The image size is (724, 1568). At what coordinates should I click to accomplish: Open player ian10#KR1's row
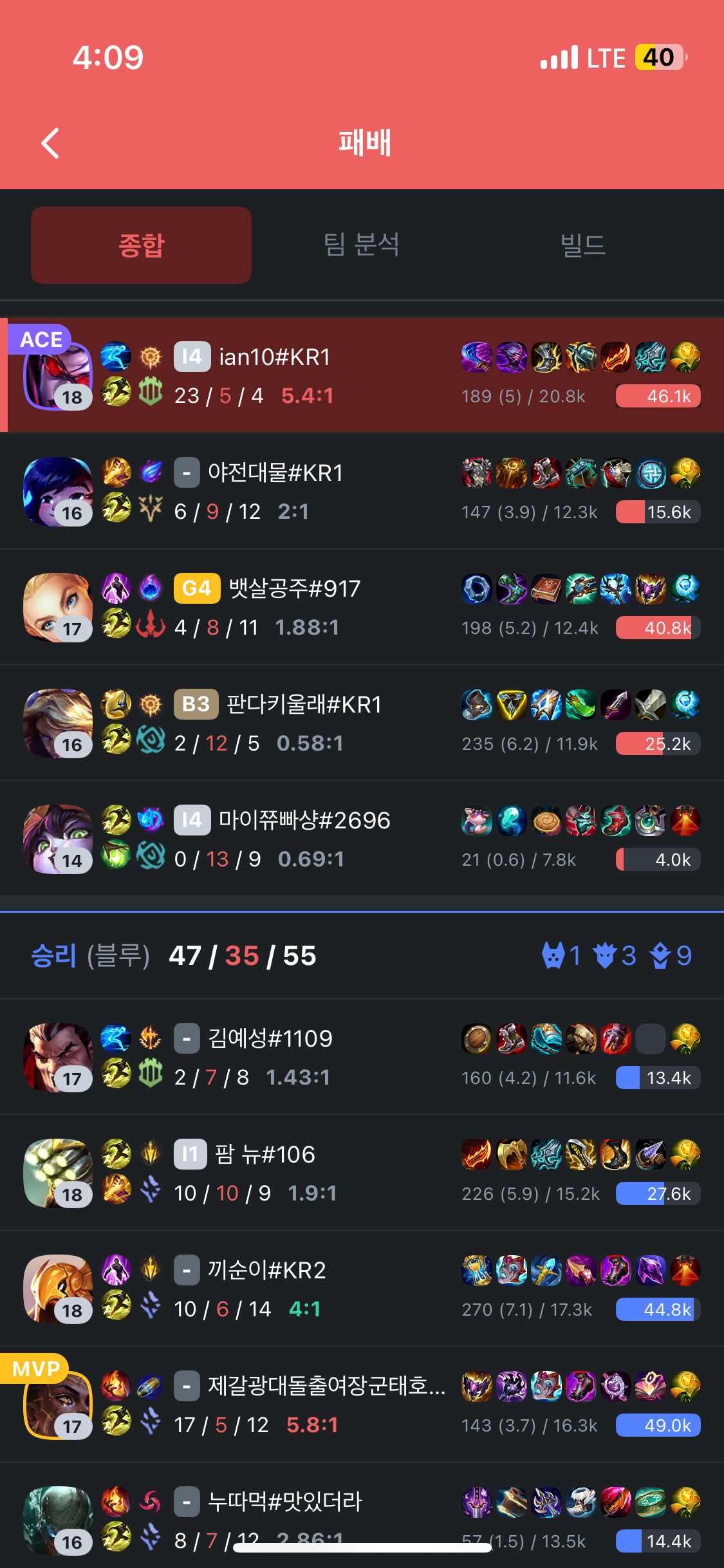coord(274,357)
